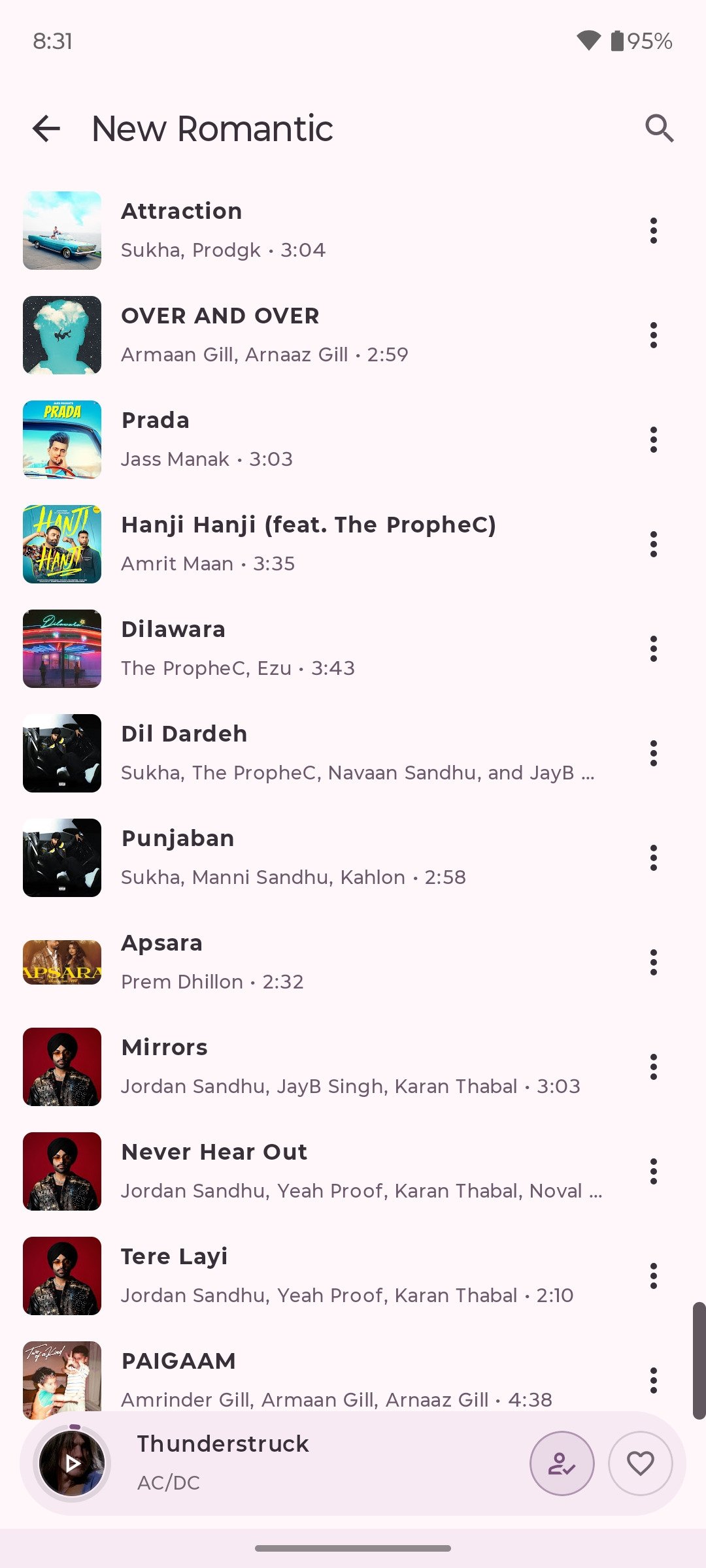Viewport: 706px width, 1568px height.
Task: Show the overflow menu for Punjaban
Action: (x=653, y=858)
